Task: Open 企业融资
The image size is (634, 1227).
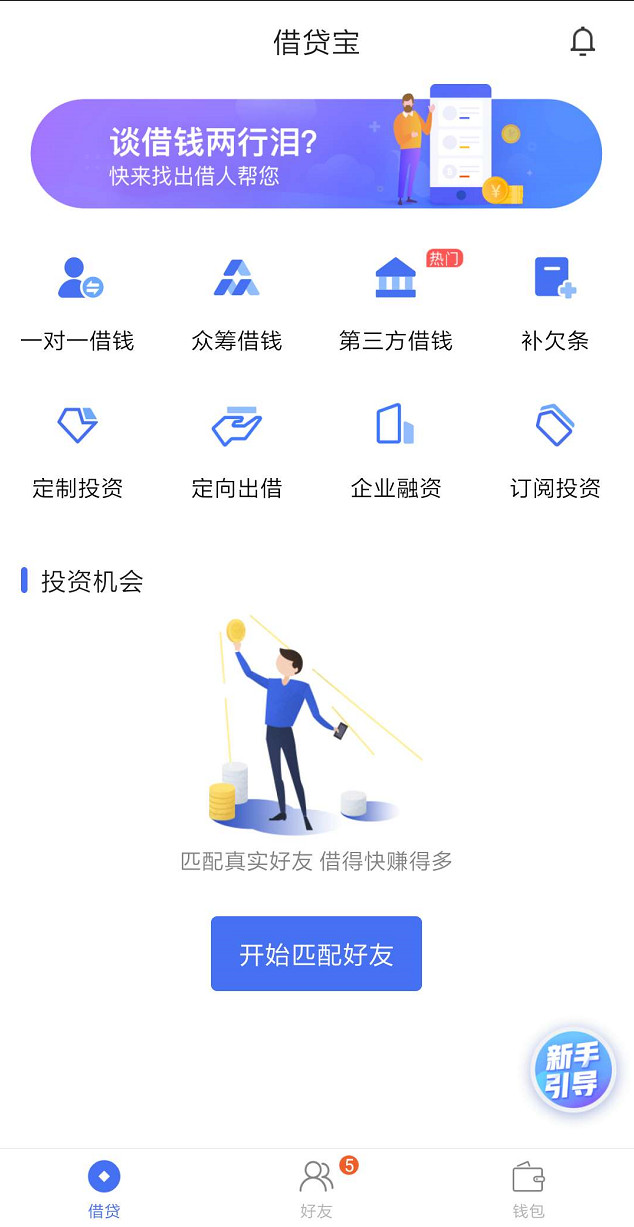Action: point(396,451)
